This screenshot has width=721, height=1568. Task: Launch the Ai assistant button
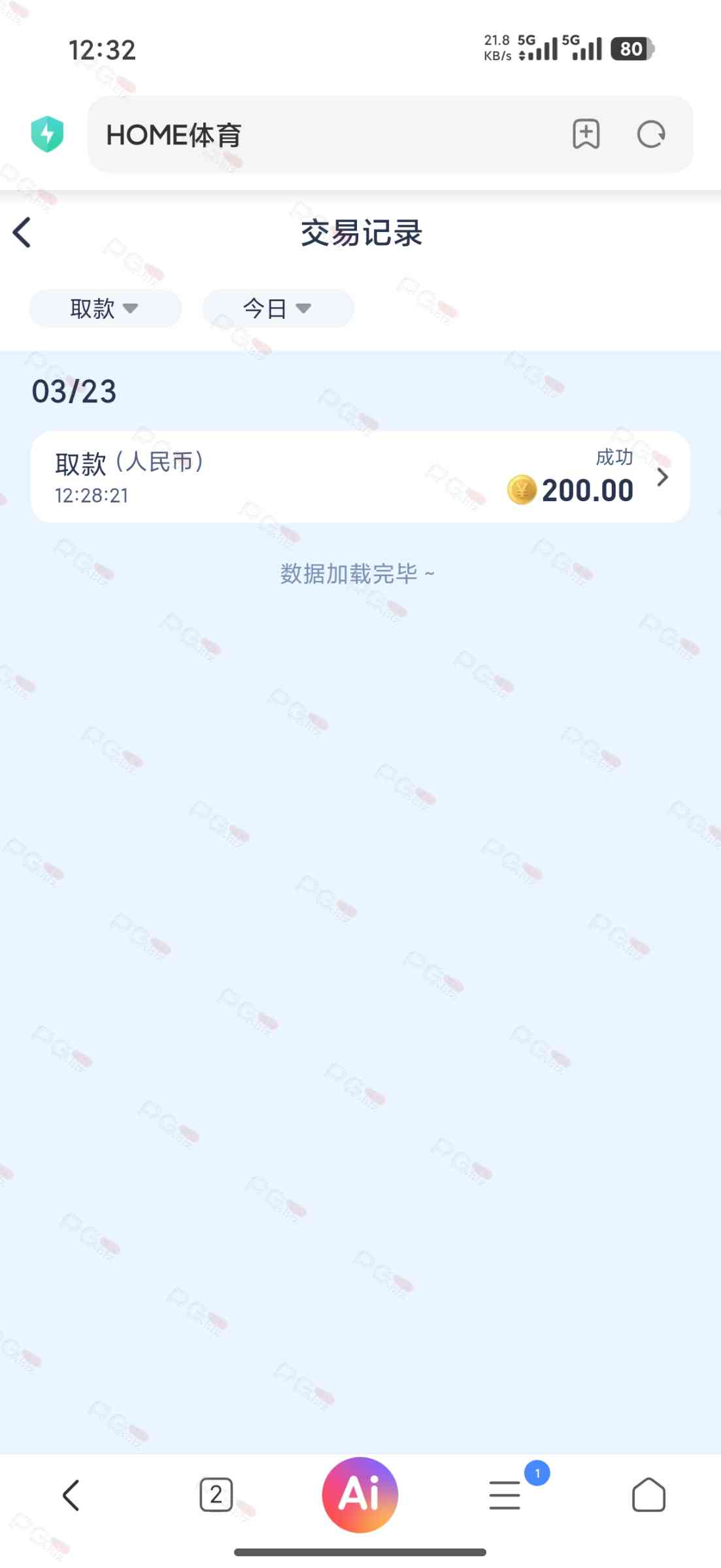point(360,1495)
